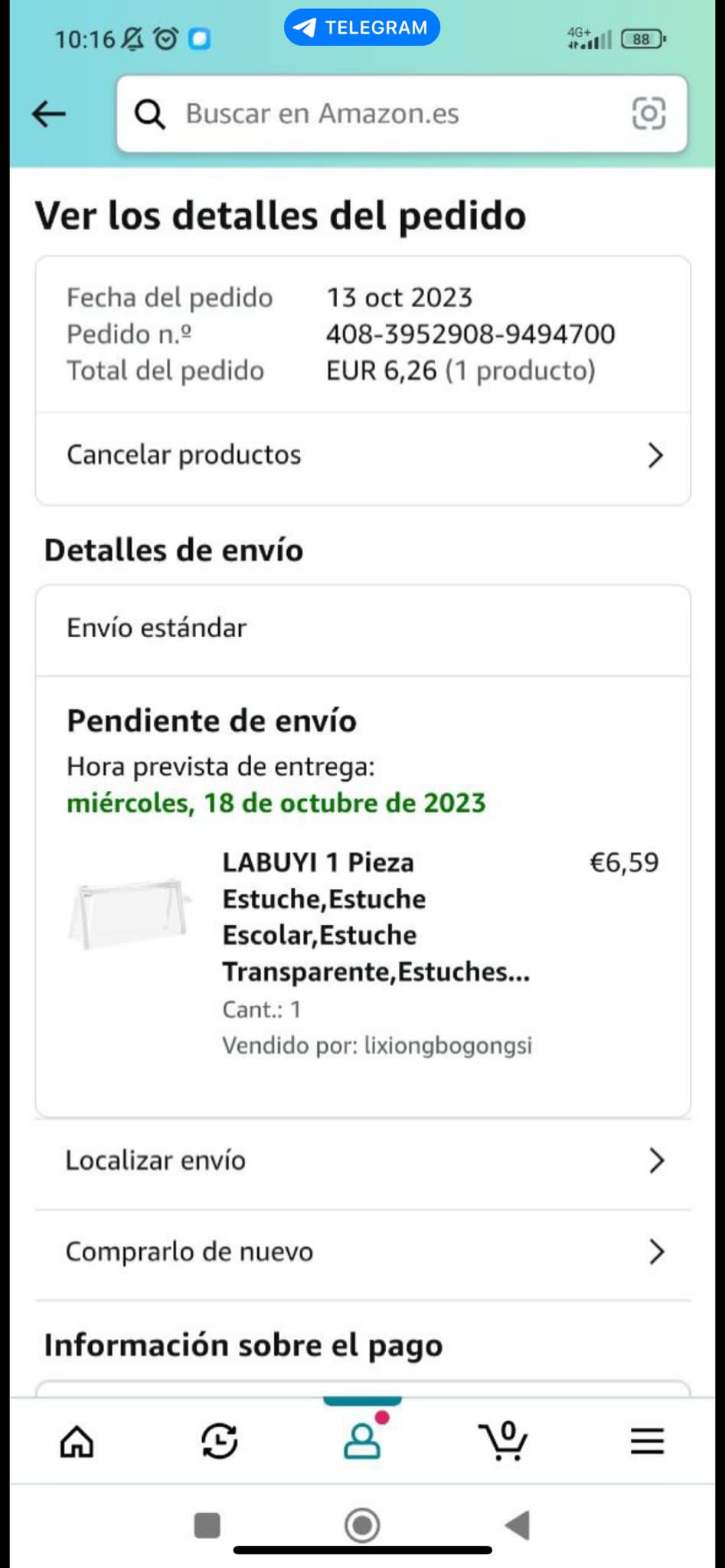725x1568 pixels.
Task: Switch to the account profile tab
Action: pos(362,1442)
